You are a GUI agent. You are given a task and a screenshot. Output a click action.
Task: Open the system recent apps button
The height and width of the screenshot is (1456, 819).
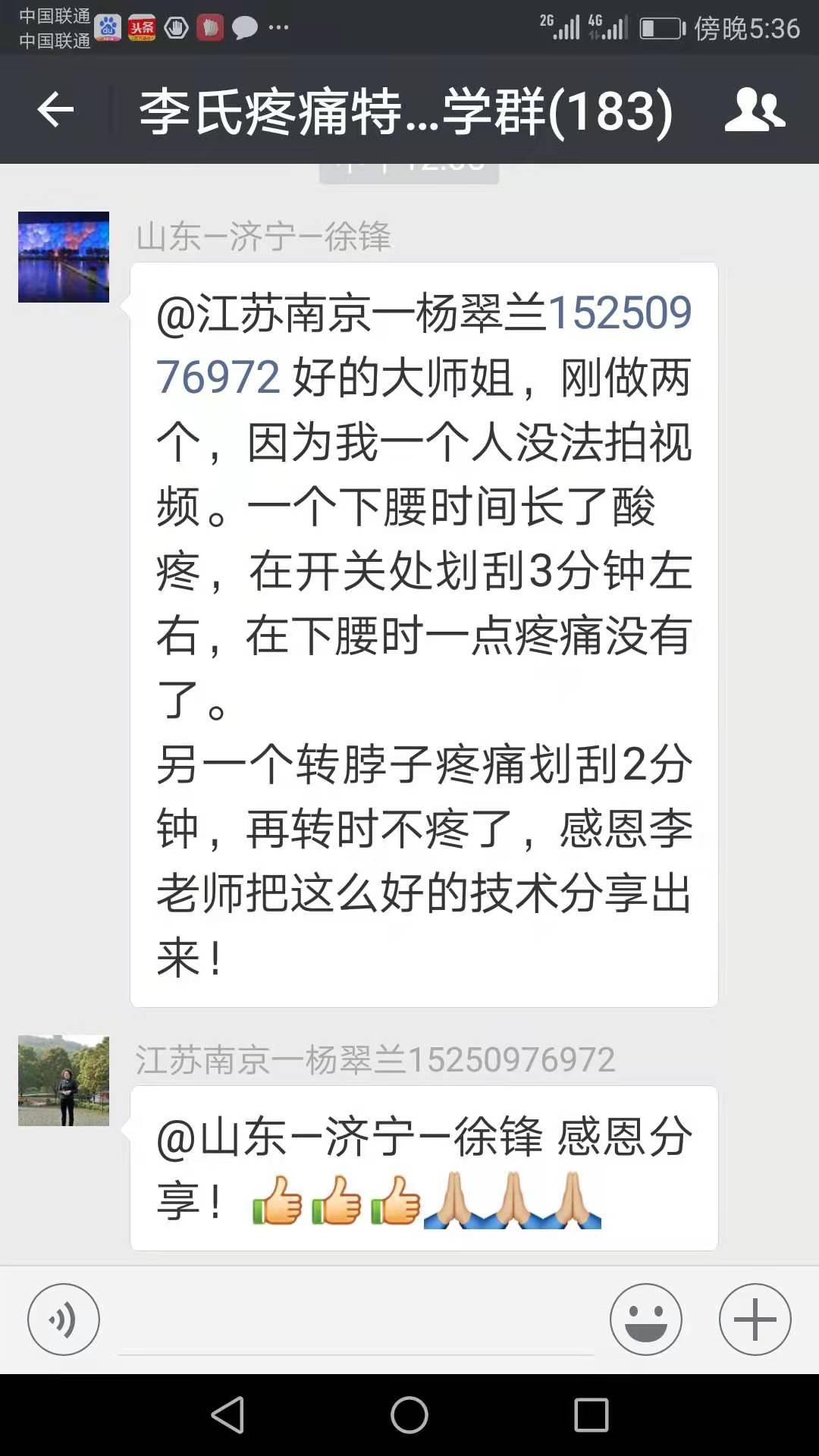591,1415
